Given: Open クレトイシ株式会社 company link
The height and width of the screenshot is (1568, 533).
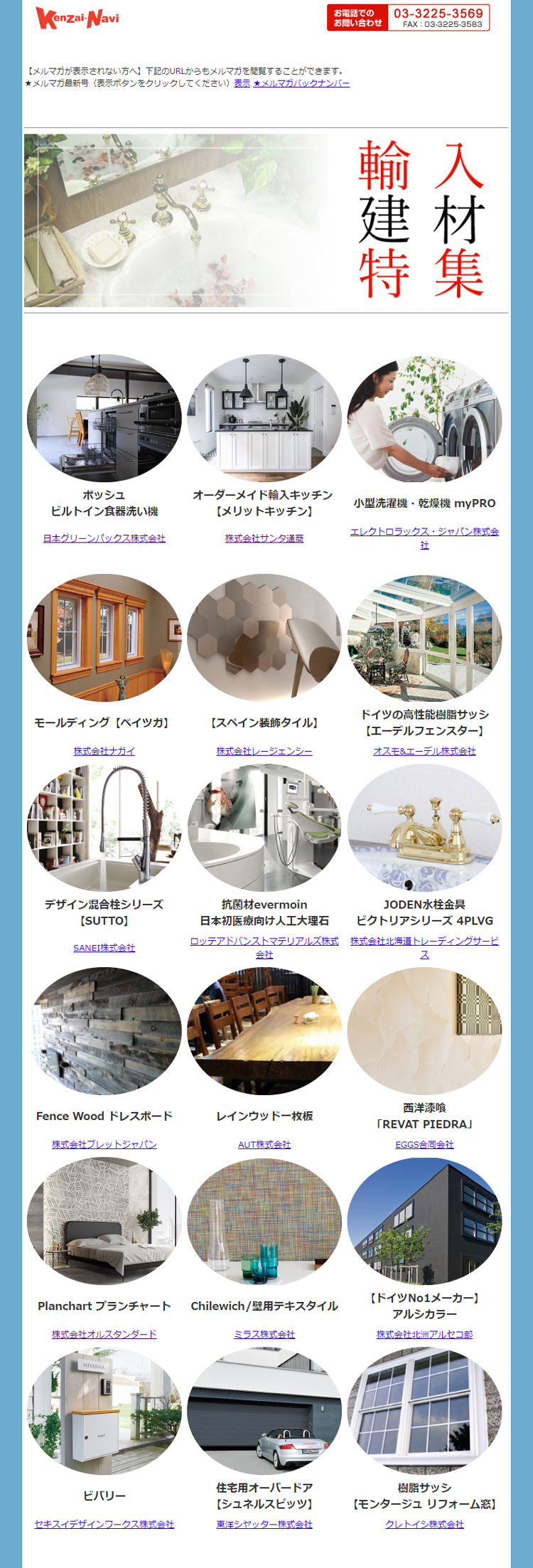Looking at the screenshot, I should 424,1524.
